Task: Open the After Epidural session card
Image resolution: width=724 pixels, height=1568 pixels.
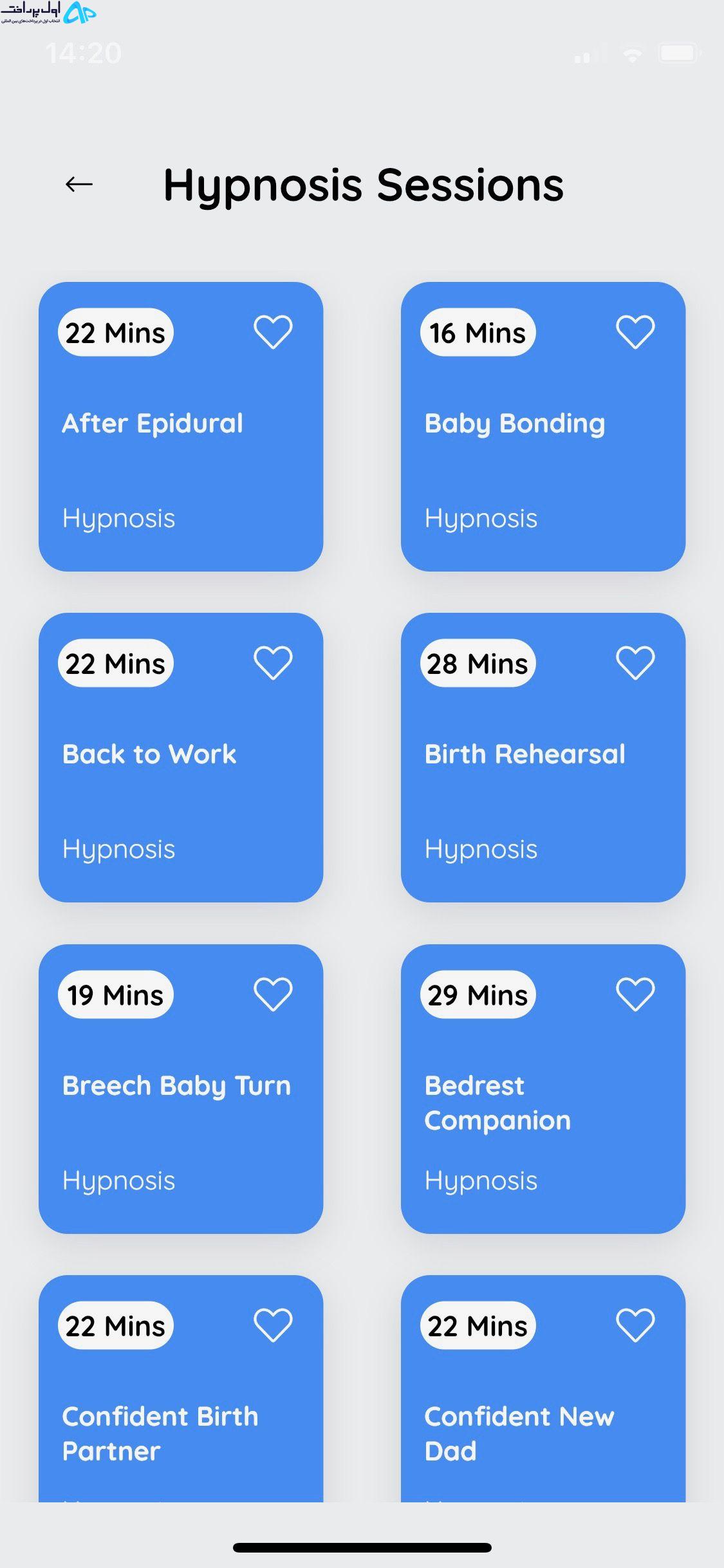Action: 181,426
